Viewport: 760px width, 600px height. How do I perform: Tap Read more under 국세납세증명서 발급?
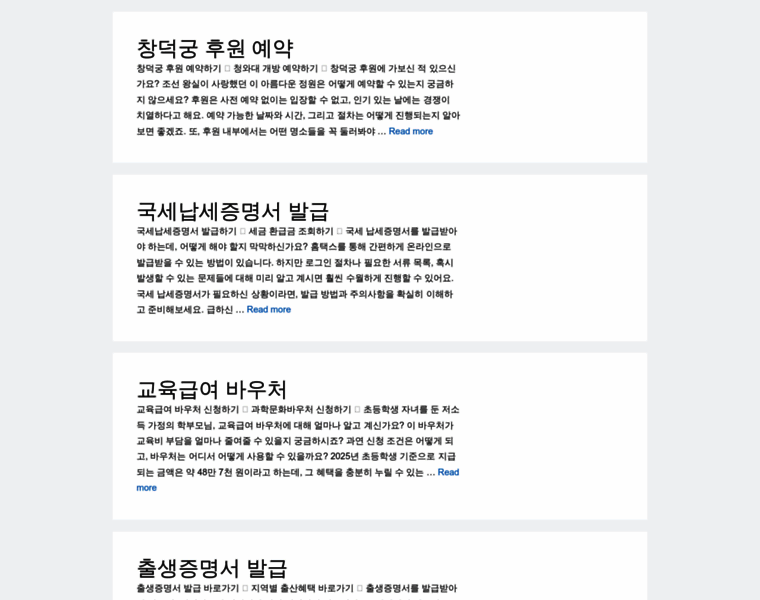click(x=268, y=309)
